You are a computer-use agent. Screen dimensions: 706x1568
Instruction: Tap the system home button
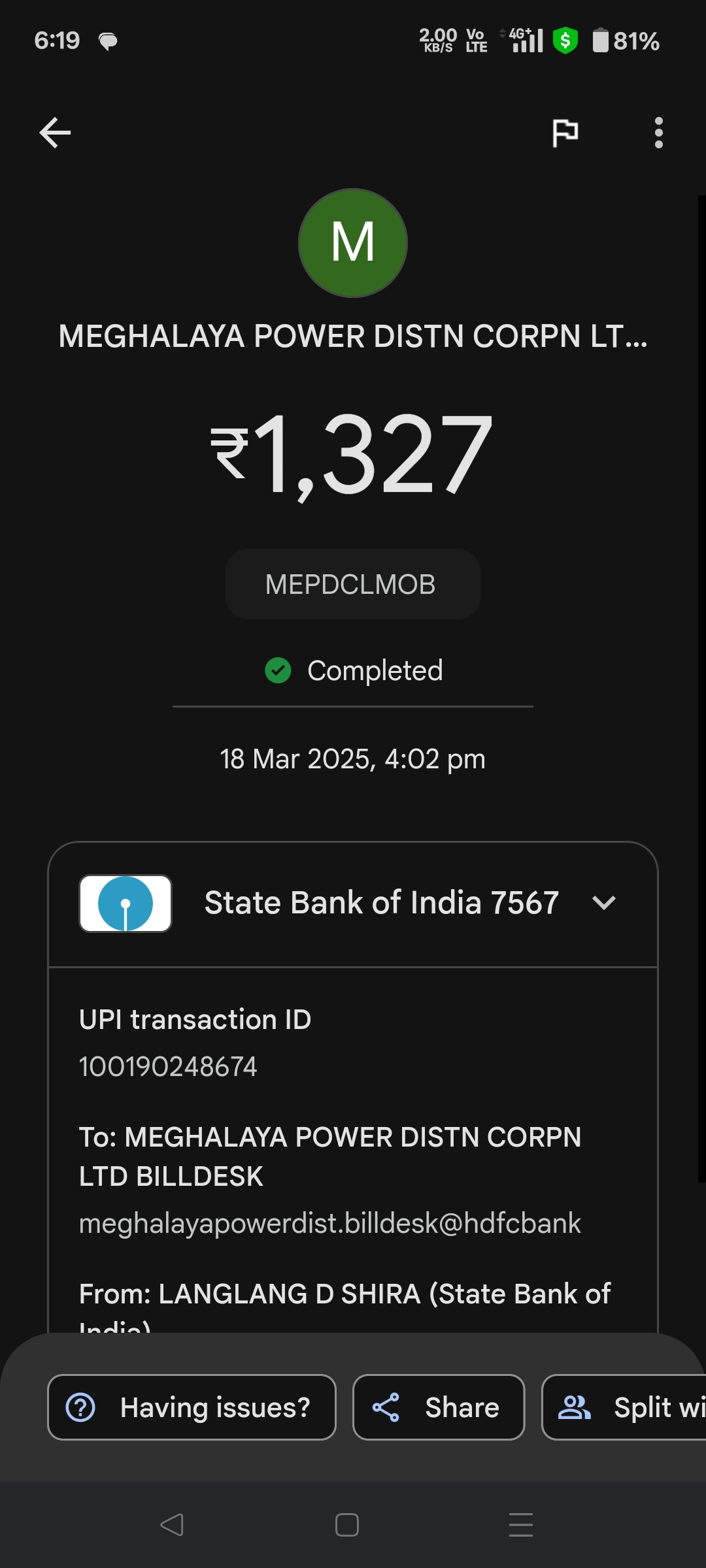click(346, 1525)
